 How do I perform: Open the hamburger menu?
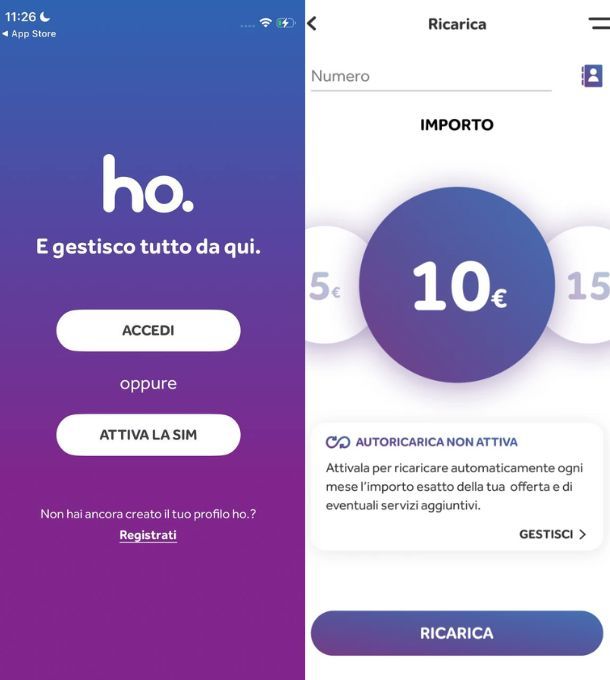pos(599,23)
